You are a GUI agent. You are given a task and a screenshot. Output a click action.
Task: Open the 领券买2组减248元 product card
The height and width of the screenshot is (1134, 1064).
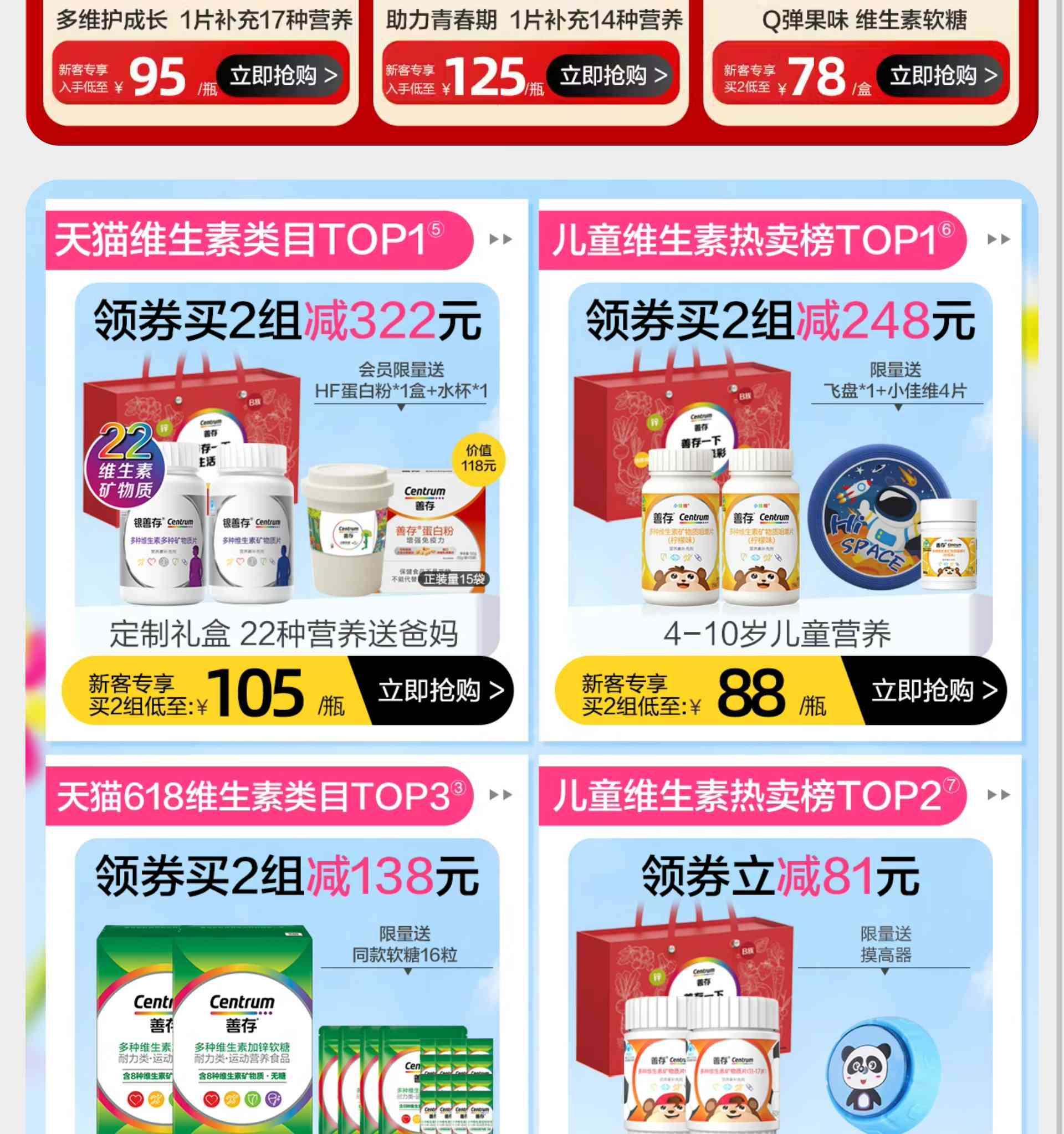780,468
